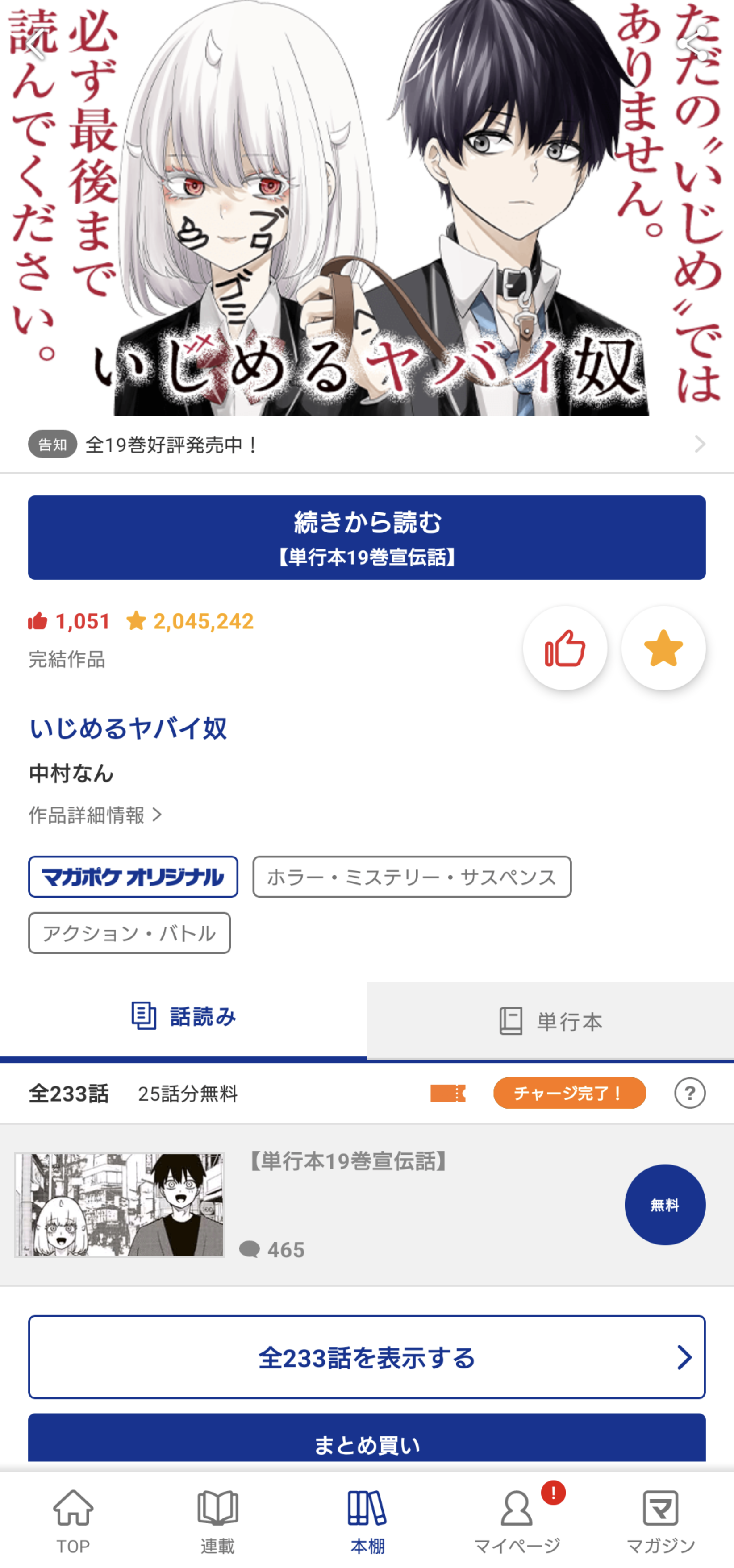Image resolution: width=734 pixels, height=1568 pixels.
Task: Select the マガポケオリジナル tag
Action: point(133,877)
